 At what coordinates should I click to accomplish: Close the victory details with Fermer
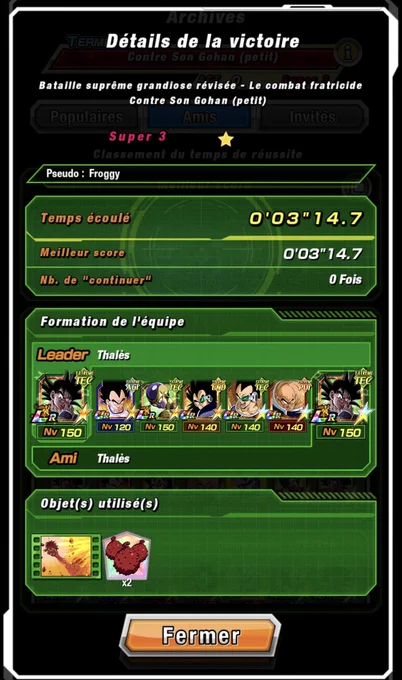[200, 635]
